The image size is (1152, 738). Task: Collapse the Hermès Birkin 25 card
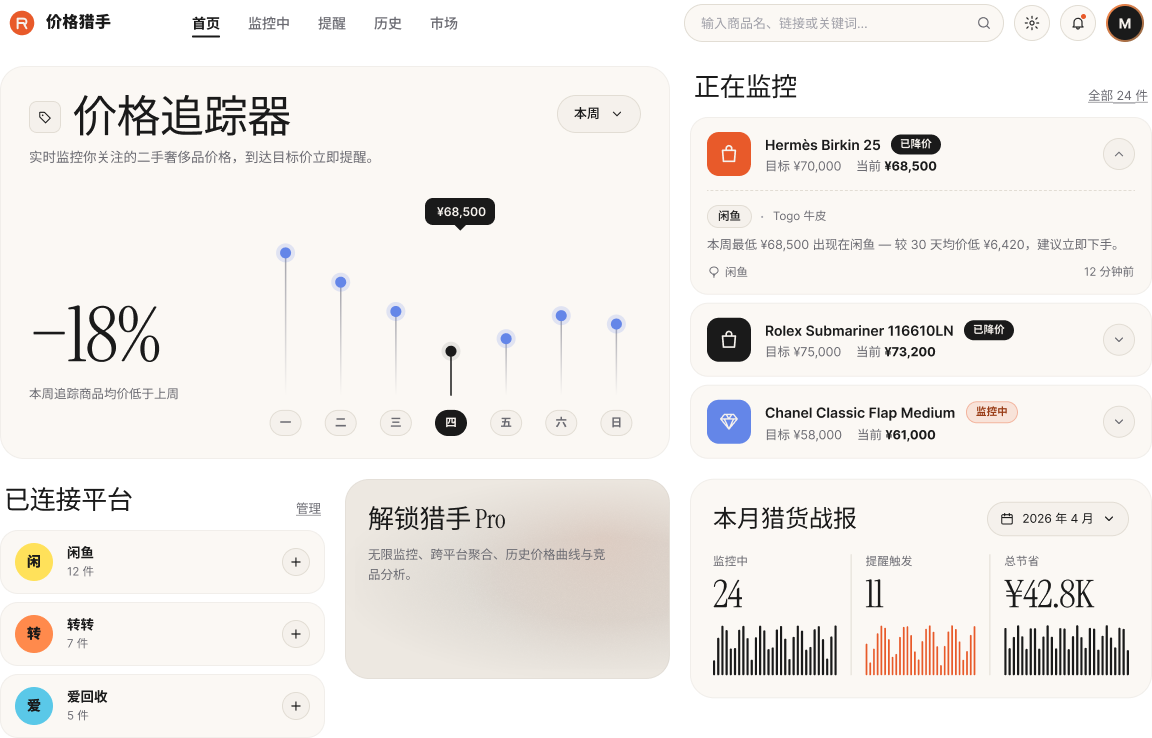click(1119, 155)
